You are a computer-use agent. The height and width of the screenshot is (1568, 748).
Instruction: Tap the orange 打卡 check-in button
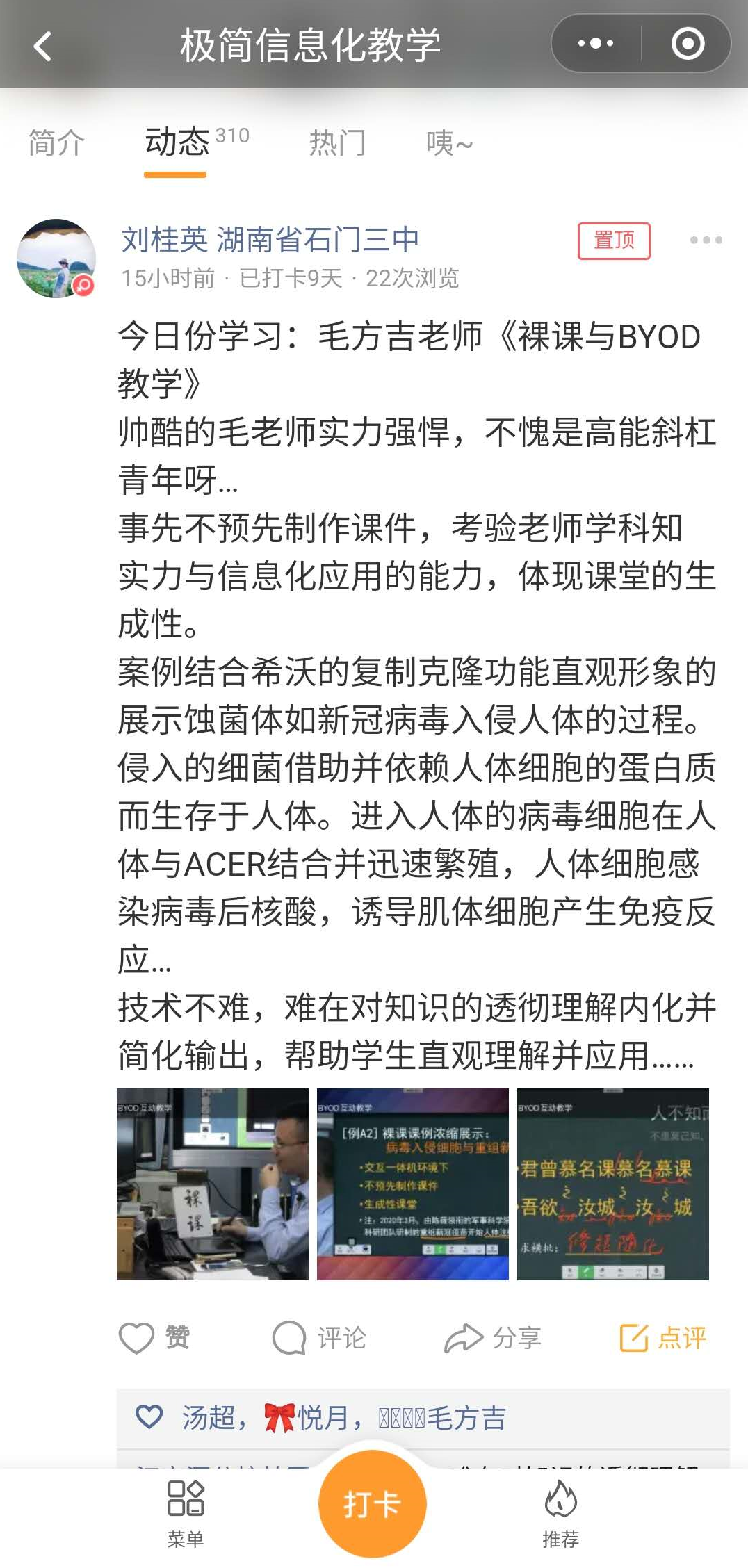(x=372, y=1504)
